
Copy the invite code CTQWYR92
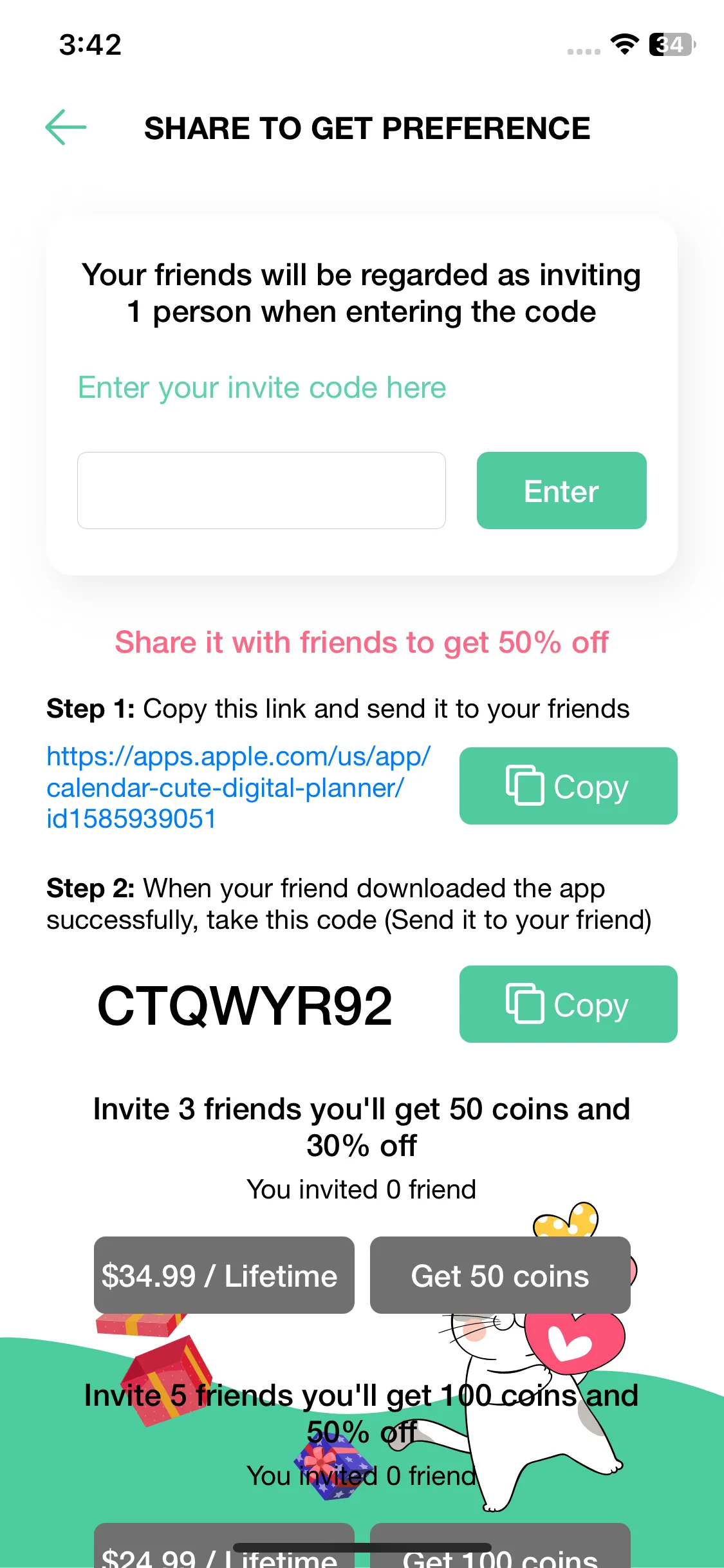(568, 1004)
